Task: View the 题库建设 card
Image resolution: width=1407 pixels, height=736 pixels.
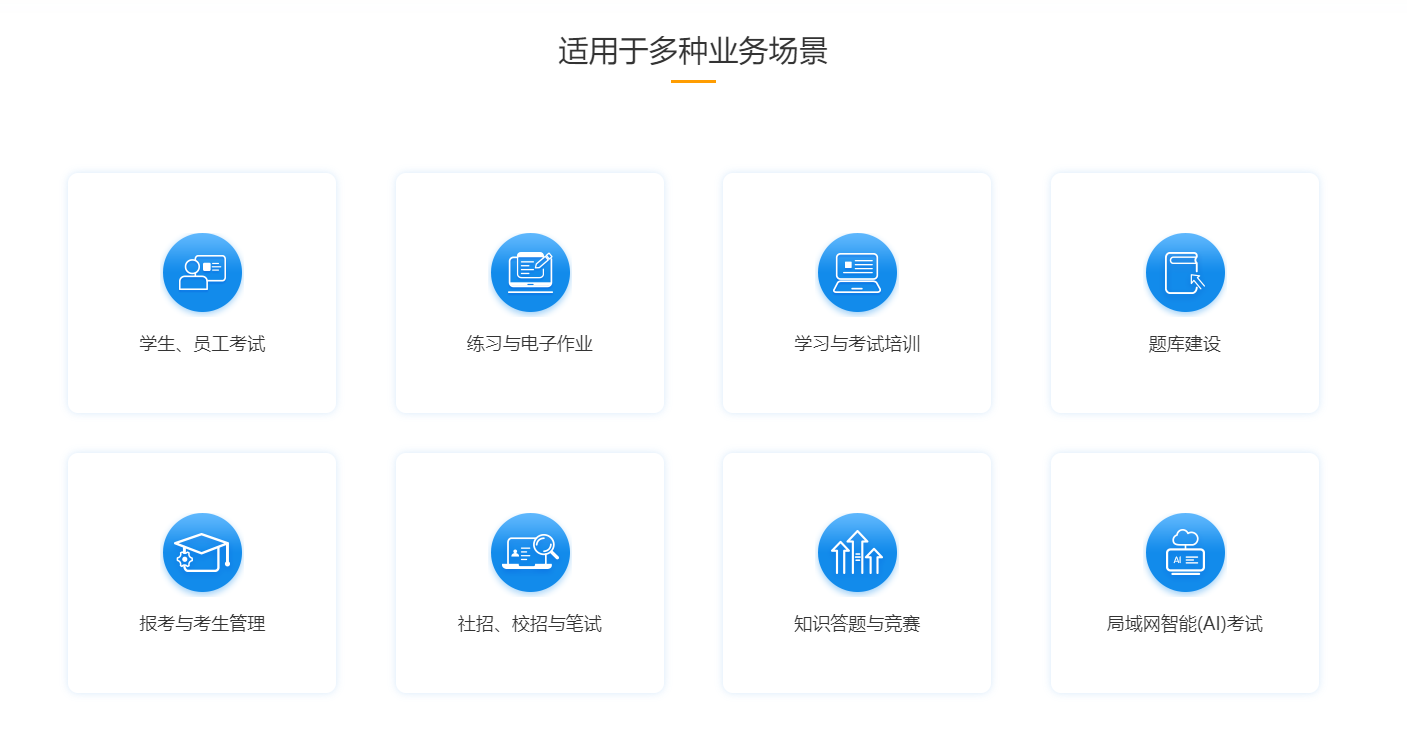Action: click(x=1185, y=293)
